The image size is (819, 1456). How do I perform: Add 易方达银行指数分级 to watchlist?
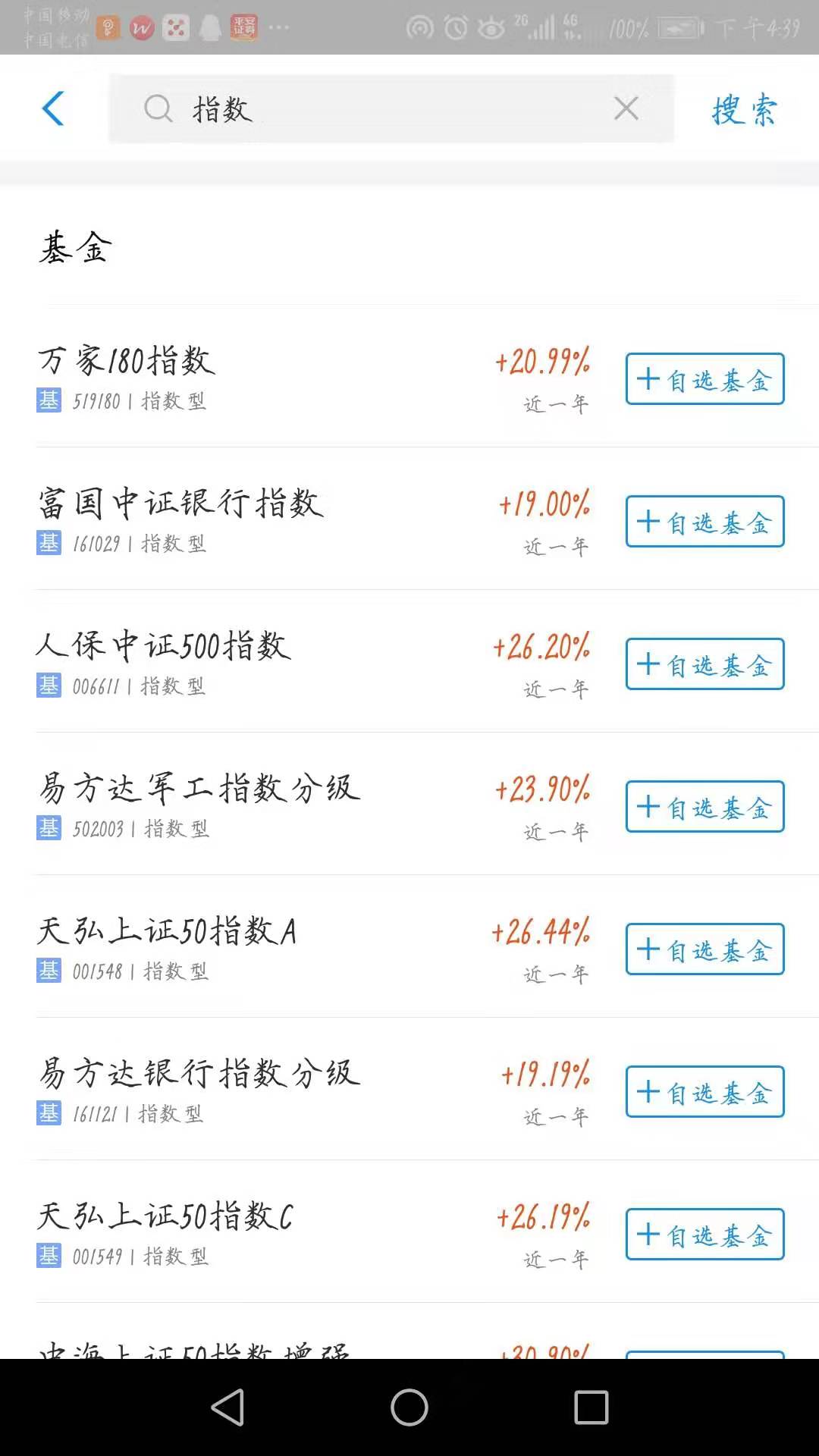(x=704, y=1091)
